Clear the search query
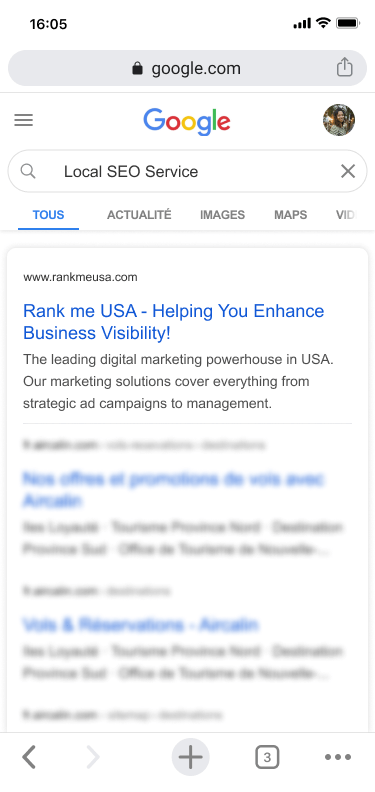 (x=348, y=172)
